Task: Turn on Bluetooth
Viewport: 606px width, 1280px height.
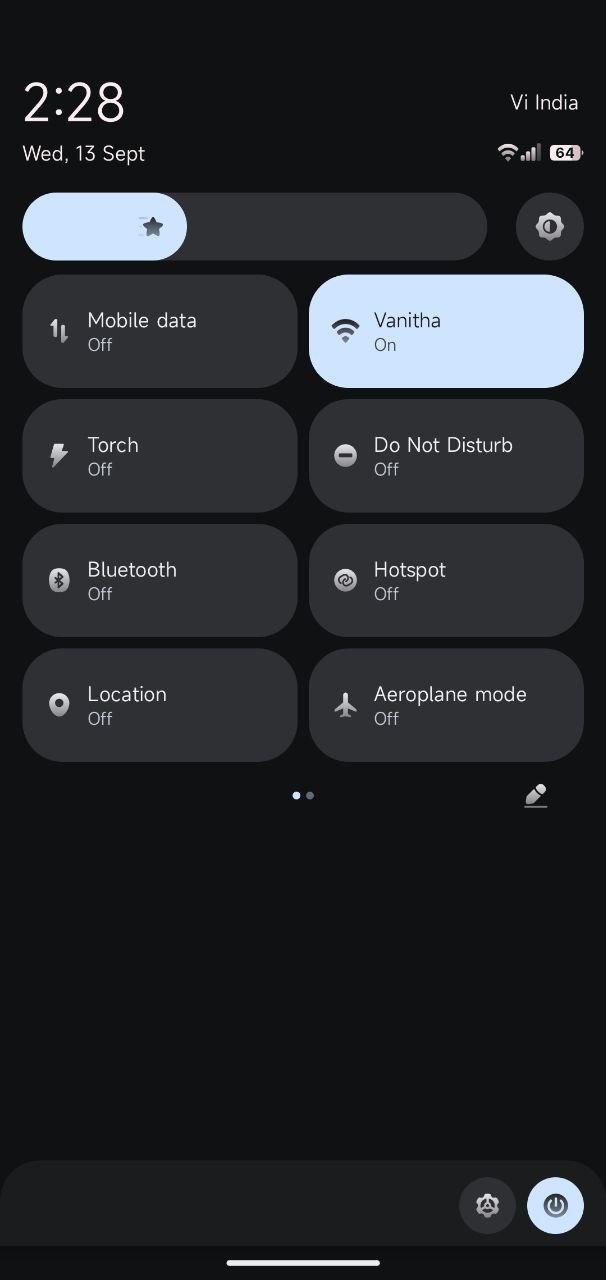Action: (x=160, y=580)
